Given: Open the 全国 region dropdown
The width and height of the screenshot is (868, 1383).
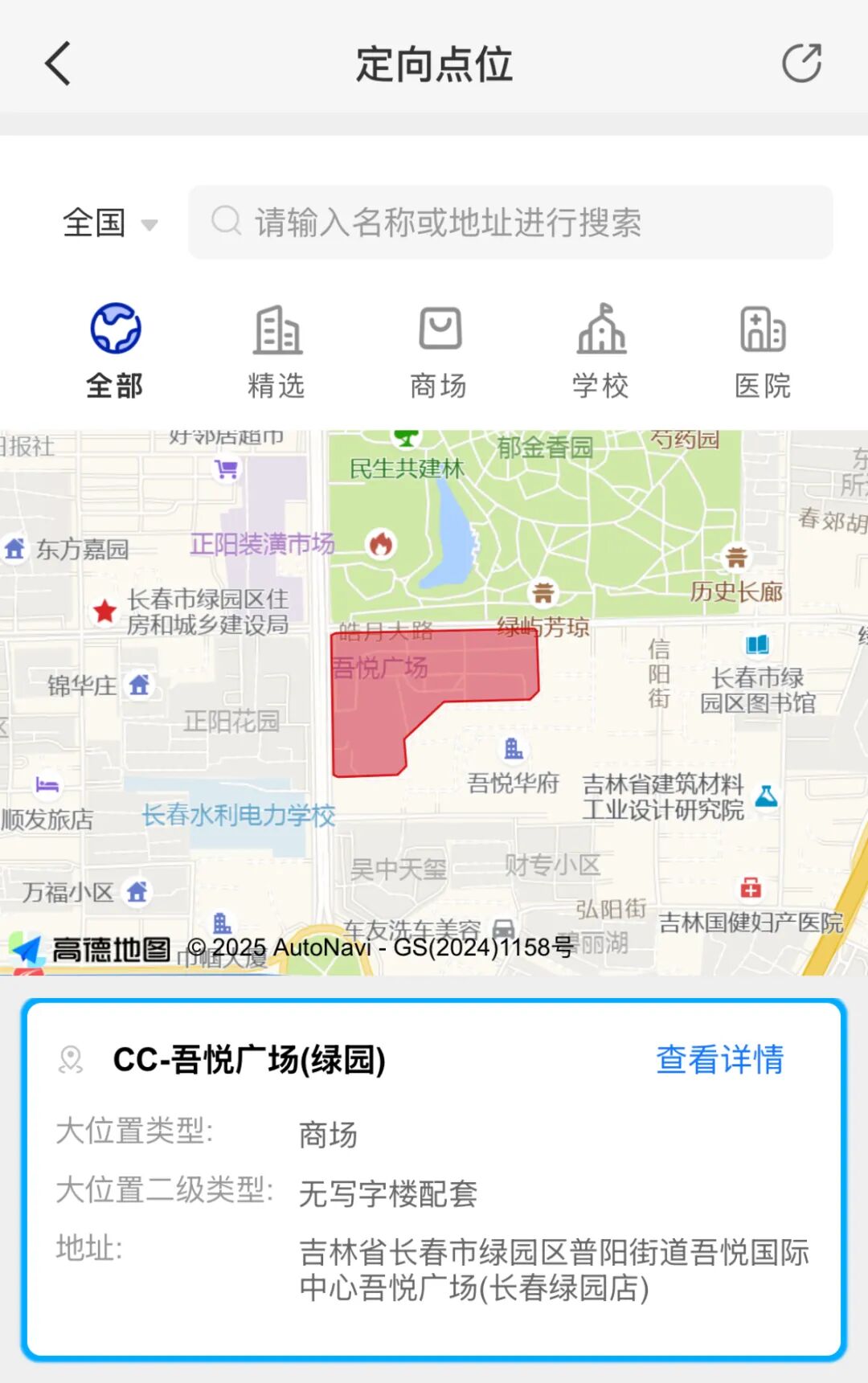Looking at the screenshot, I should coord(110,223).
